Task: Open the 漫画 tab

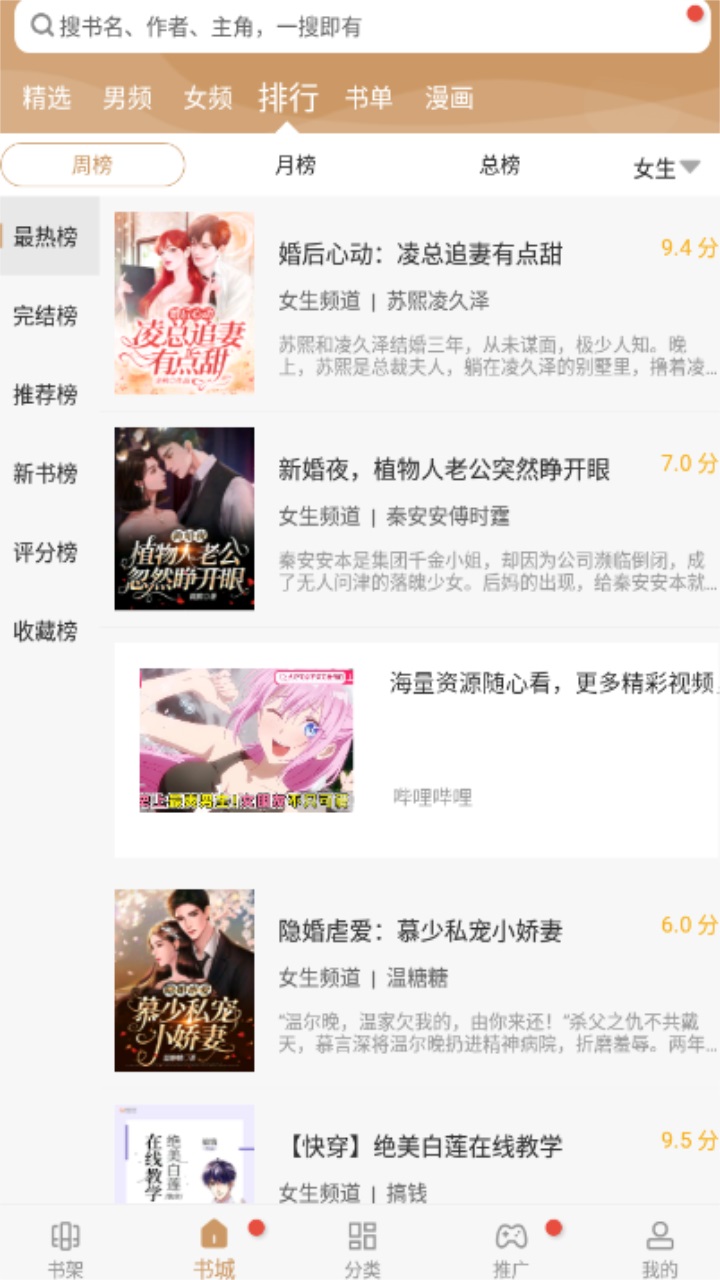Action: [449, 98]
